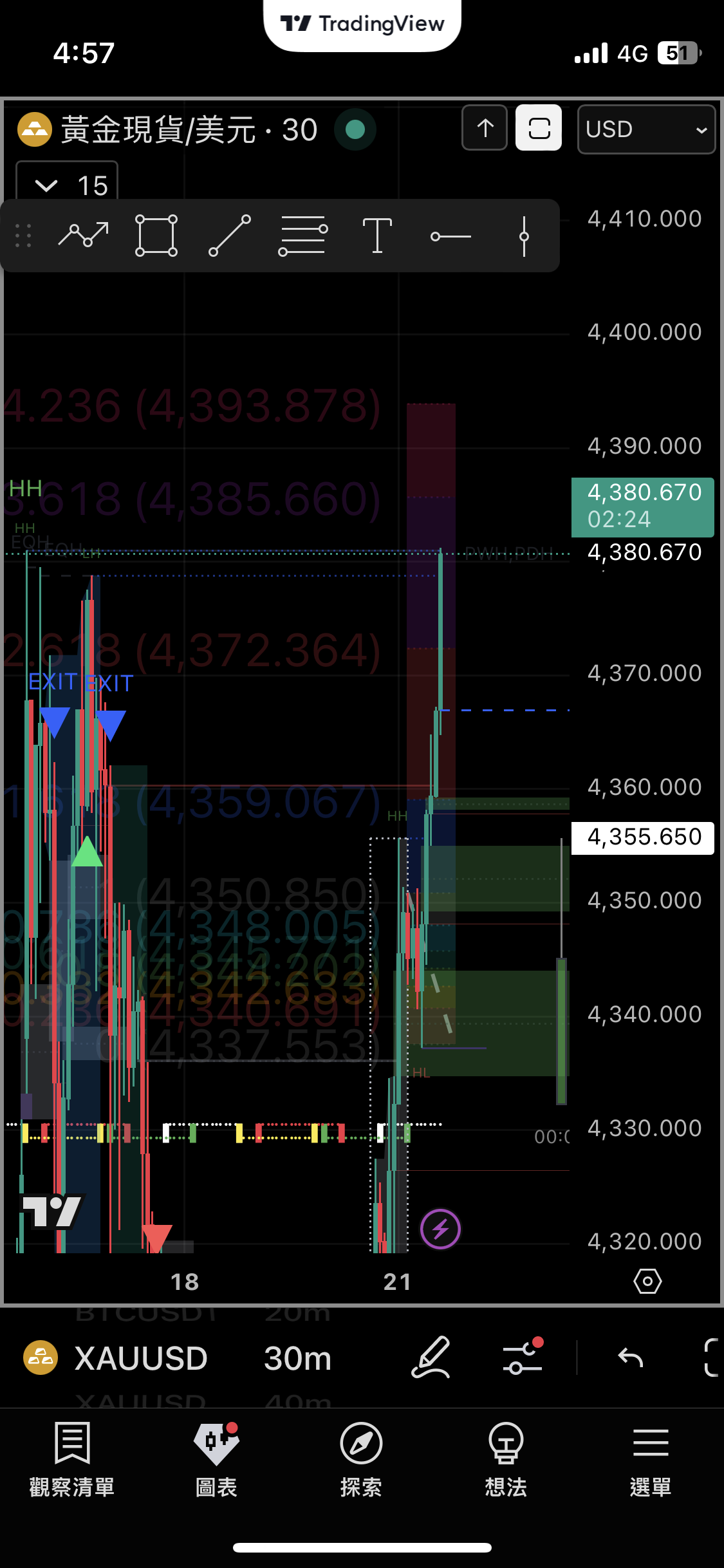Open chart settings sliders icon
Viewport: 724px width, 1568px height.
click(523, 1358)
